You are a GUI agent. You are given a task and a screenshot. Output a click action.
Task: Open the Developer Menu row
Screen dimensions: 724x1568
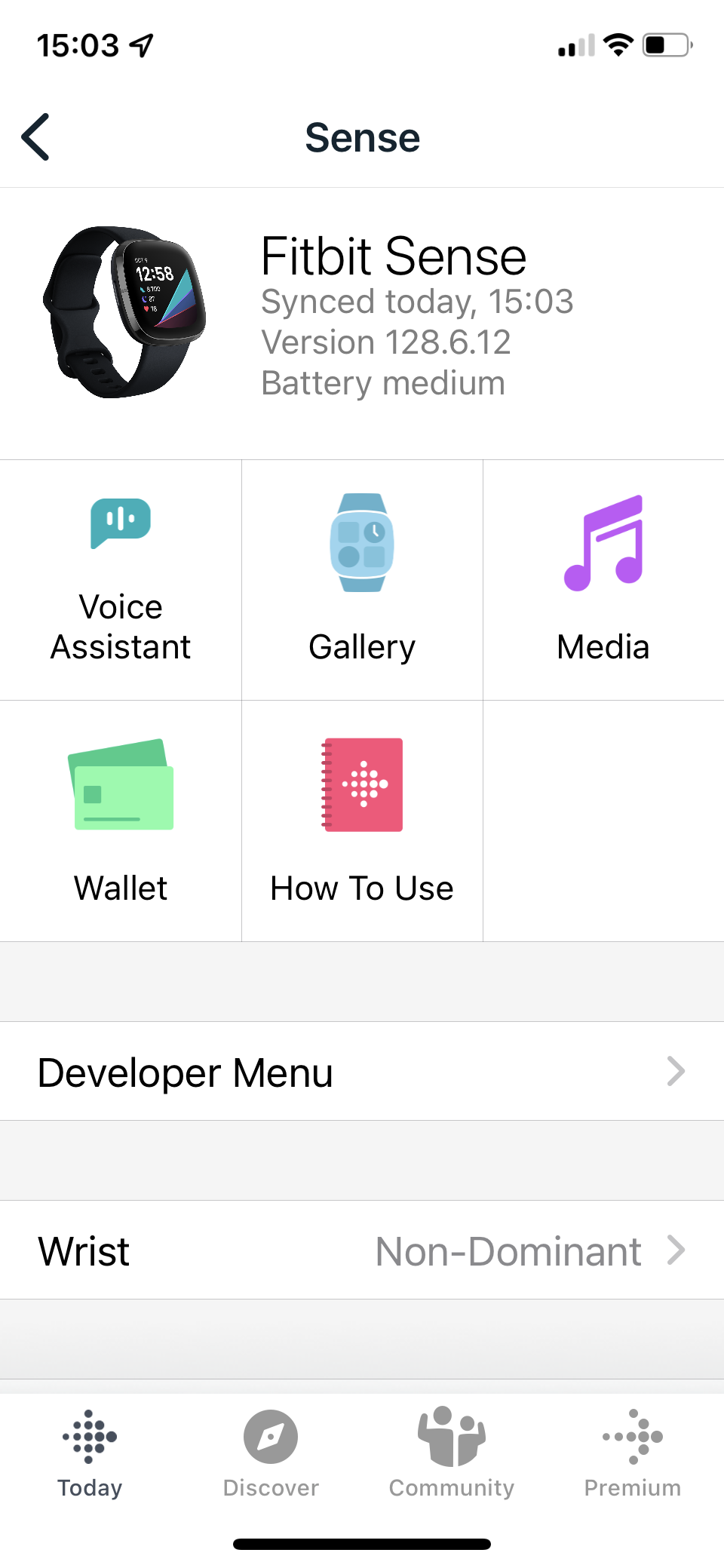coord(362,1071)
